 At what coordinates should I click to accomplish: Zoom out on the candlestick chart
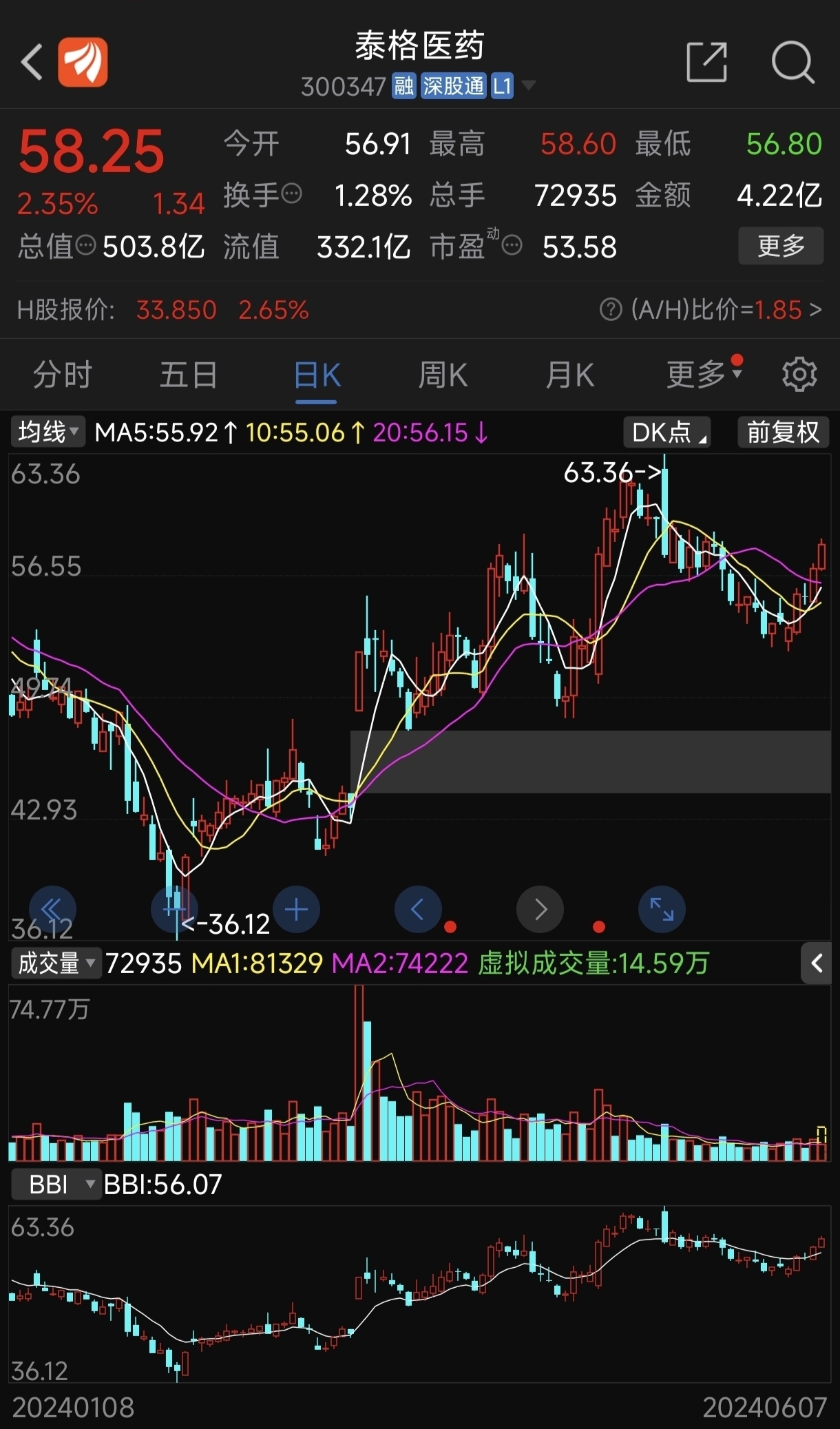coord(174,909)
